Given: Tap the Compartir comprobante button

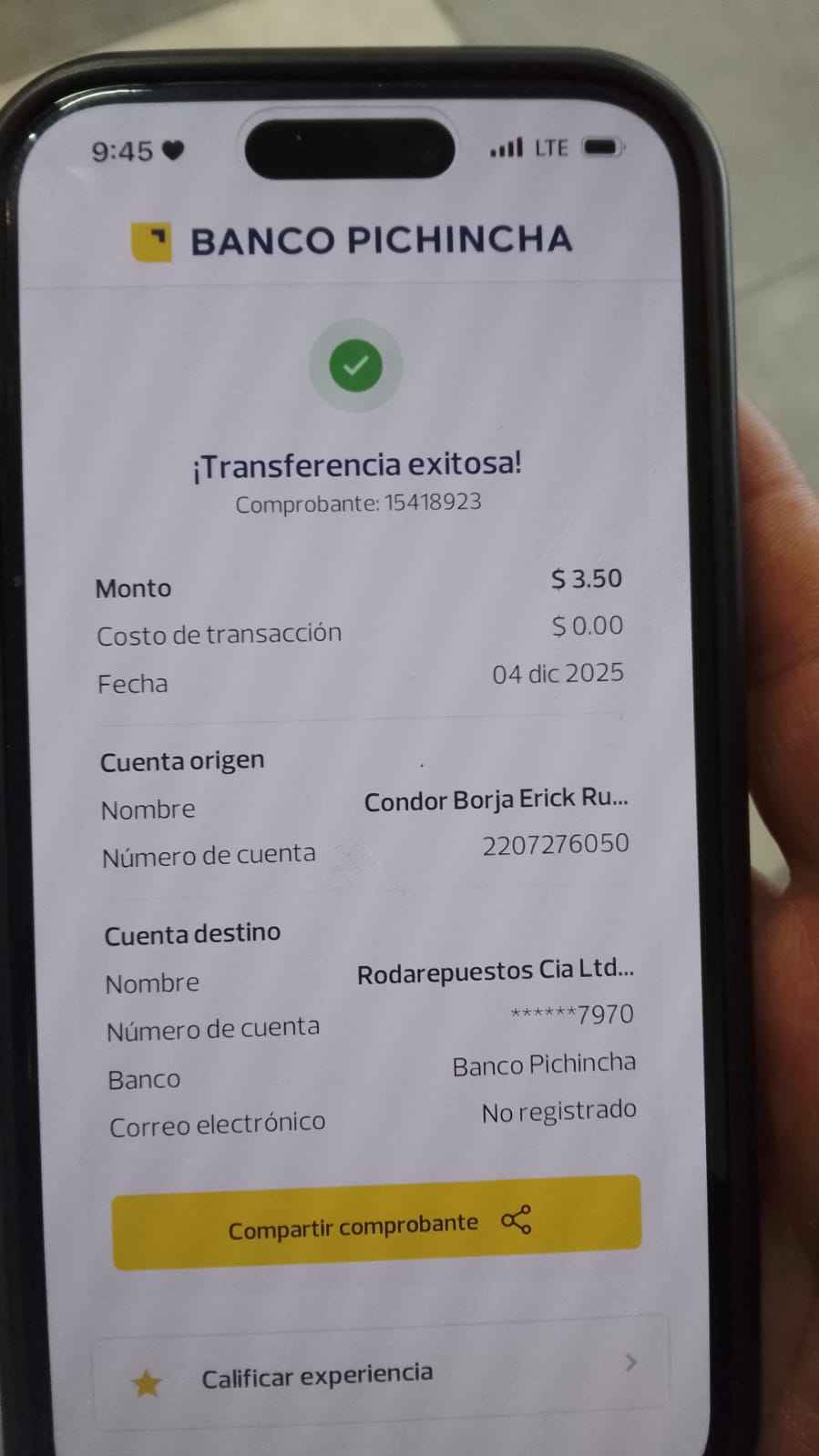Looking at the screenshot, I should click(x=376, y=1224).
